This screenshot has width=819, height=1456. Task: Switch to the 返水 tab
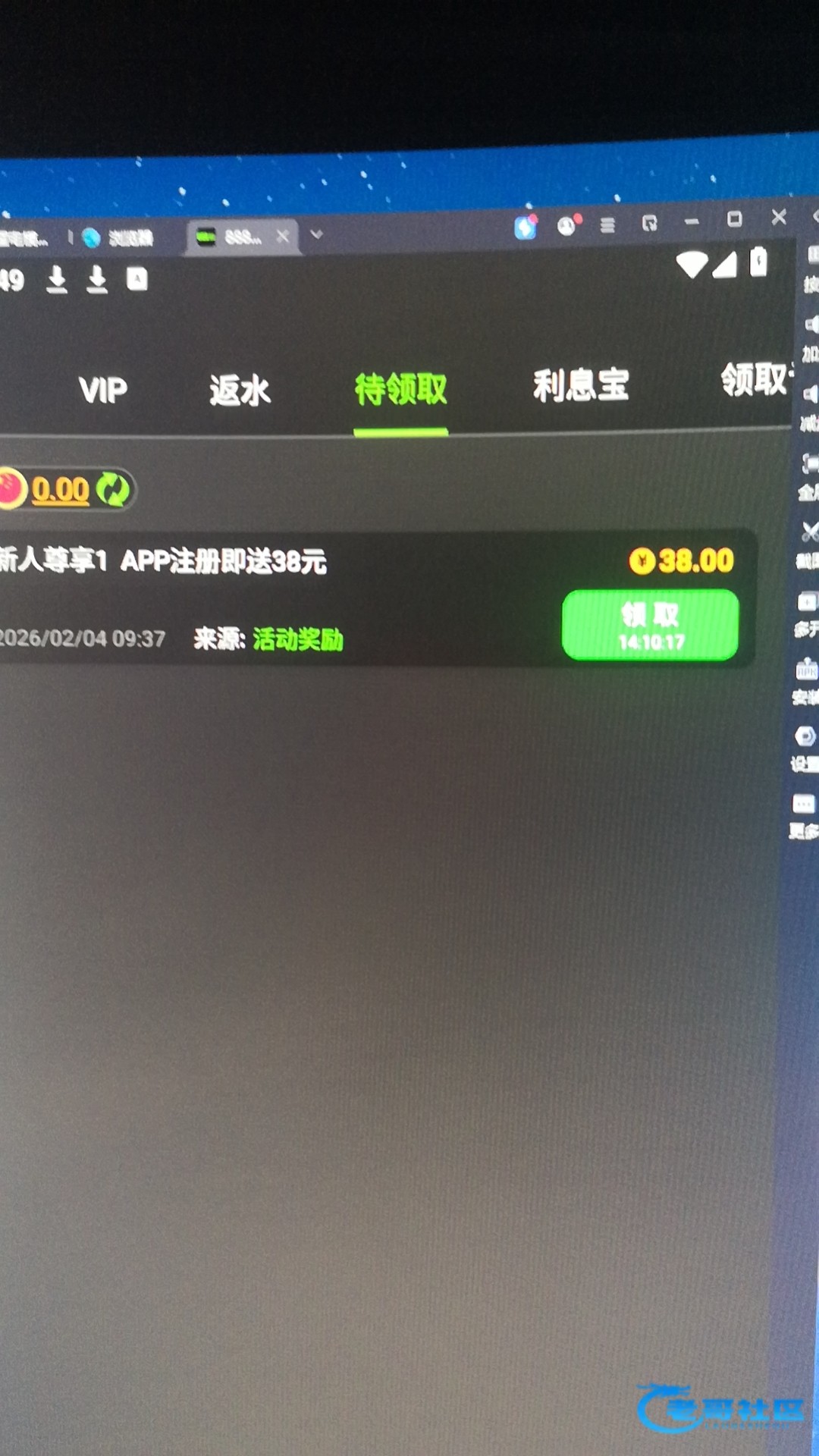240,391
